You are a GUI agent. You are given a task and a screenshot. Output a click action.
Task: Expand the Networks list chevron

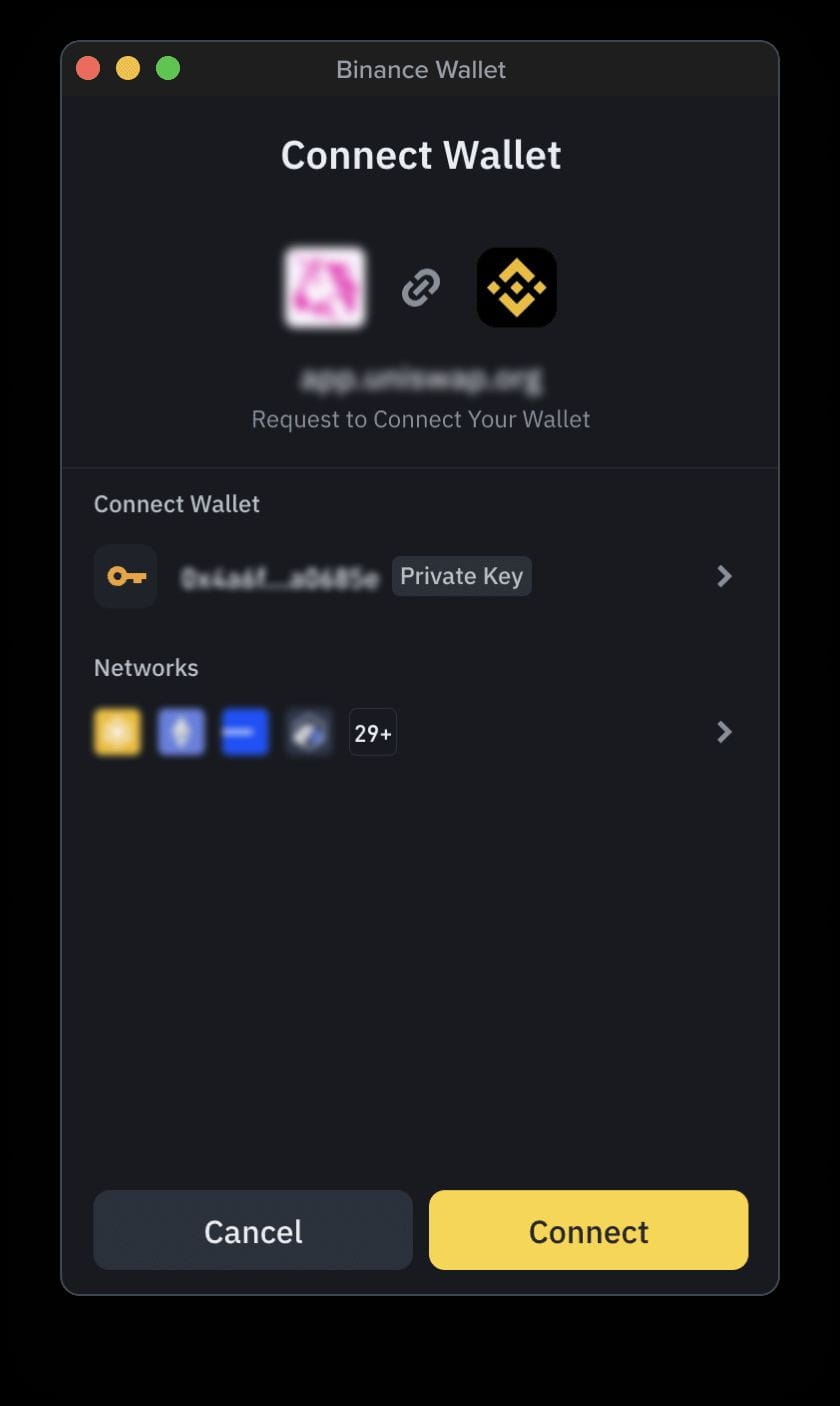point(724,732)
